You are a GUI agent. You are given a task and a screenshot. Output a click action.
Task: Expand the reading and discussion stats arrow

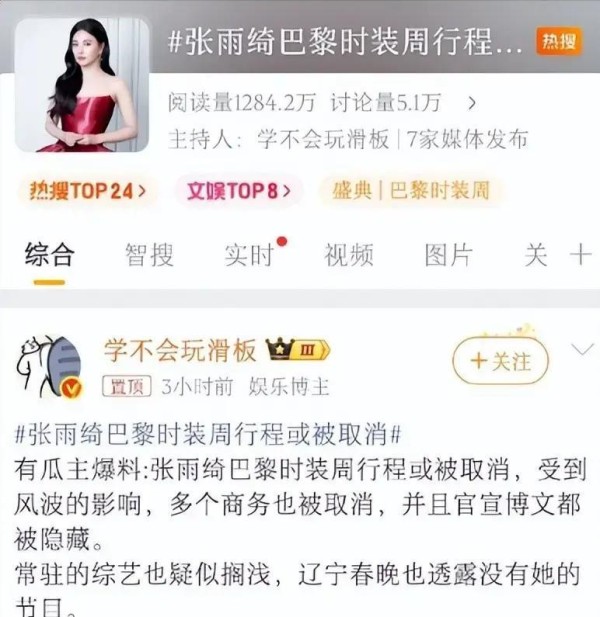(471, 101)
